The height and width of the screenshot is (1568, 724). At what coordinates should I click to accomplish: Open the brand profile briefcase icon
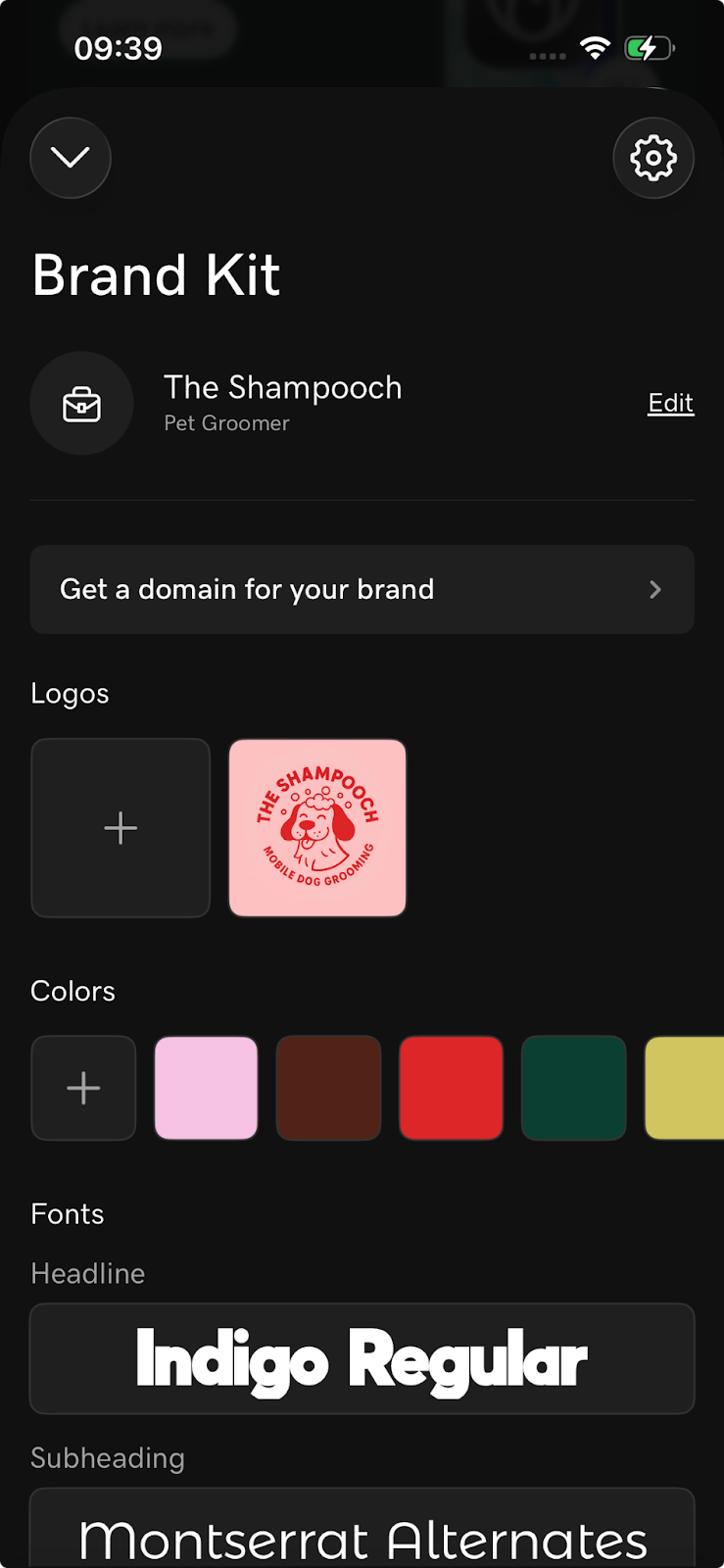(81, 403)
